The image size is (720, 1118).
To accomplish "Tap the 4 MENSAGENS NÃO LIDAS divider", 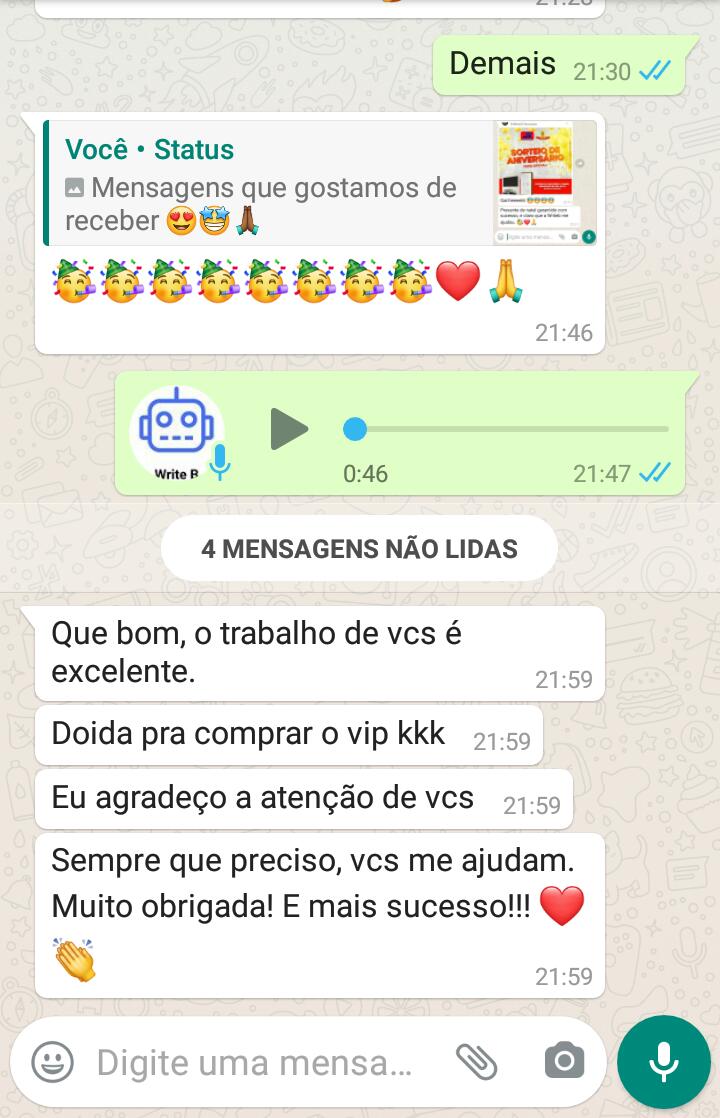I will pyautogui.click(x=360, y=548).
